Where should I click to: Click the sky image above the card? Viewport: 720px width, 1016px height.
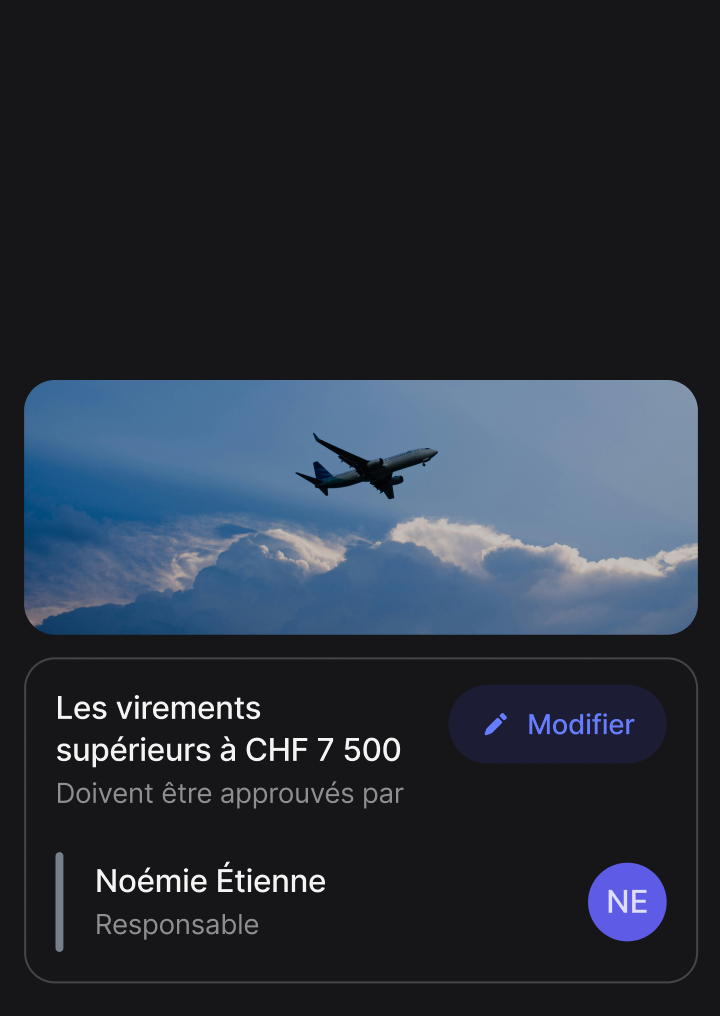coord(360,505)
